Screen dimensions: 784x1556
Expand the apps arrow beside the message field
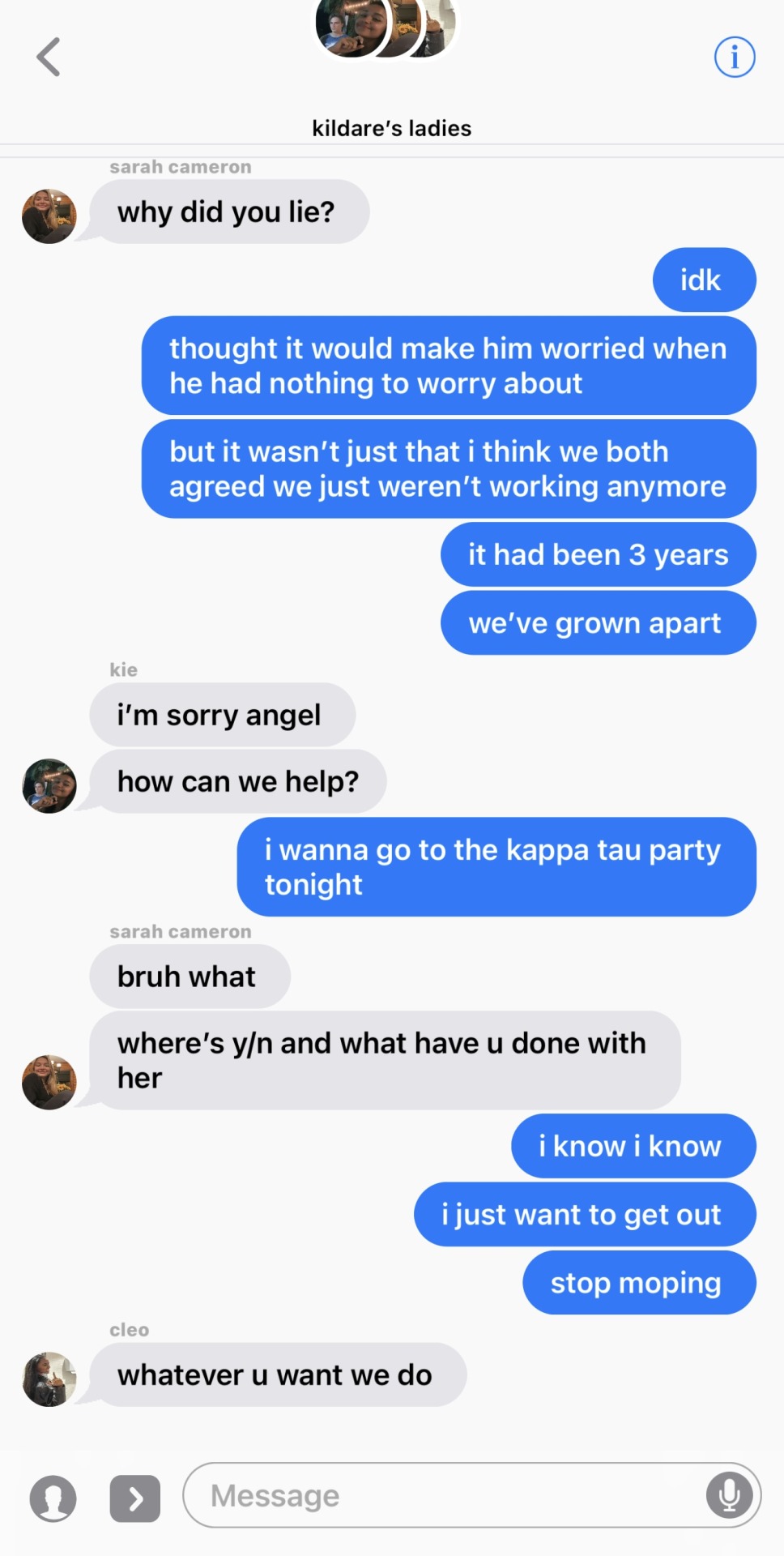pyautogui.click(x=135, y=1498)
